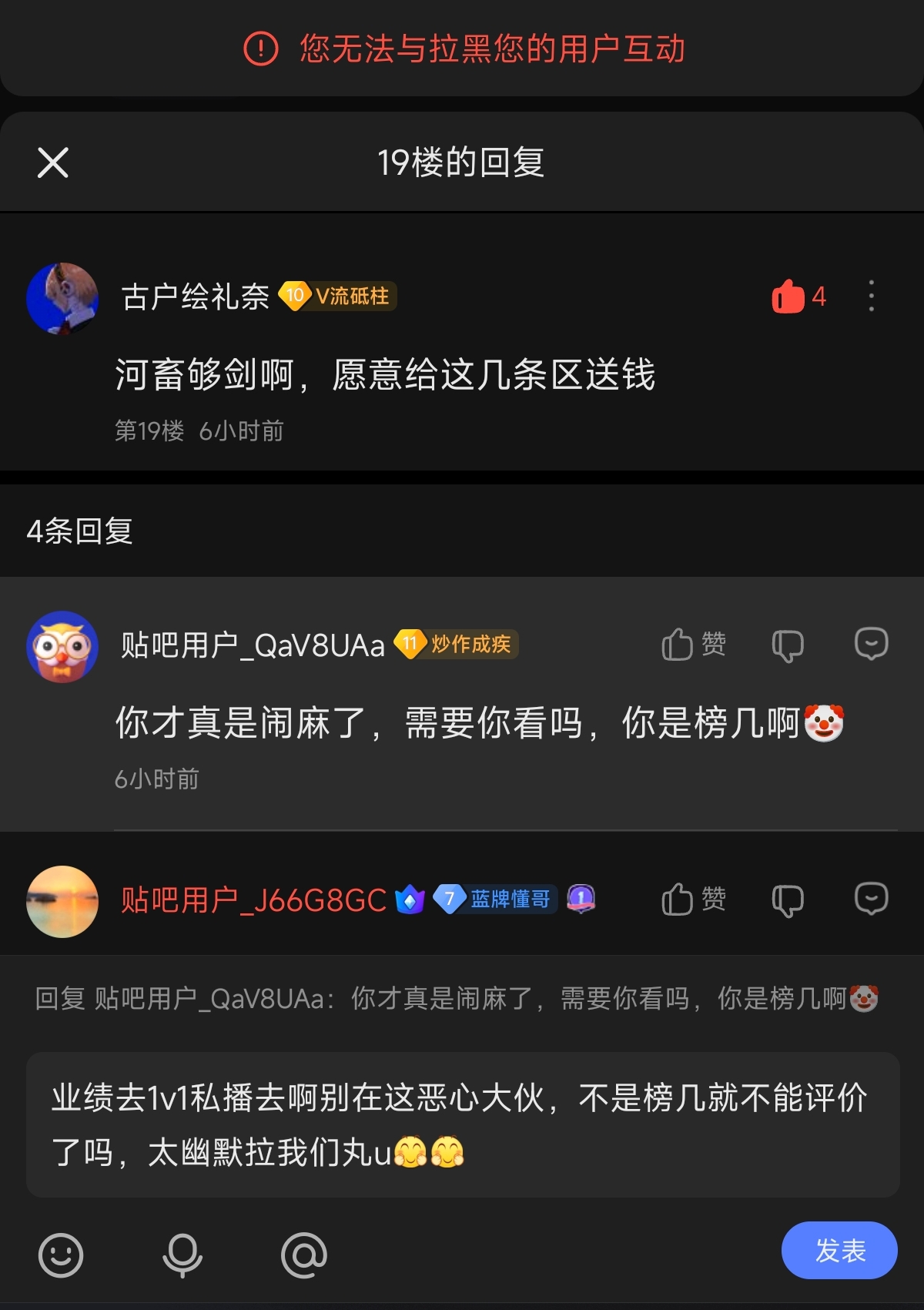Viewport: 924px width, 1310px height.
Task: Like 贴吧用户_QaV8UAa's reply
Action: 693,644
